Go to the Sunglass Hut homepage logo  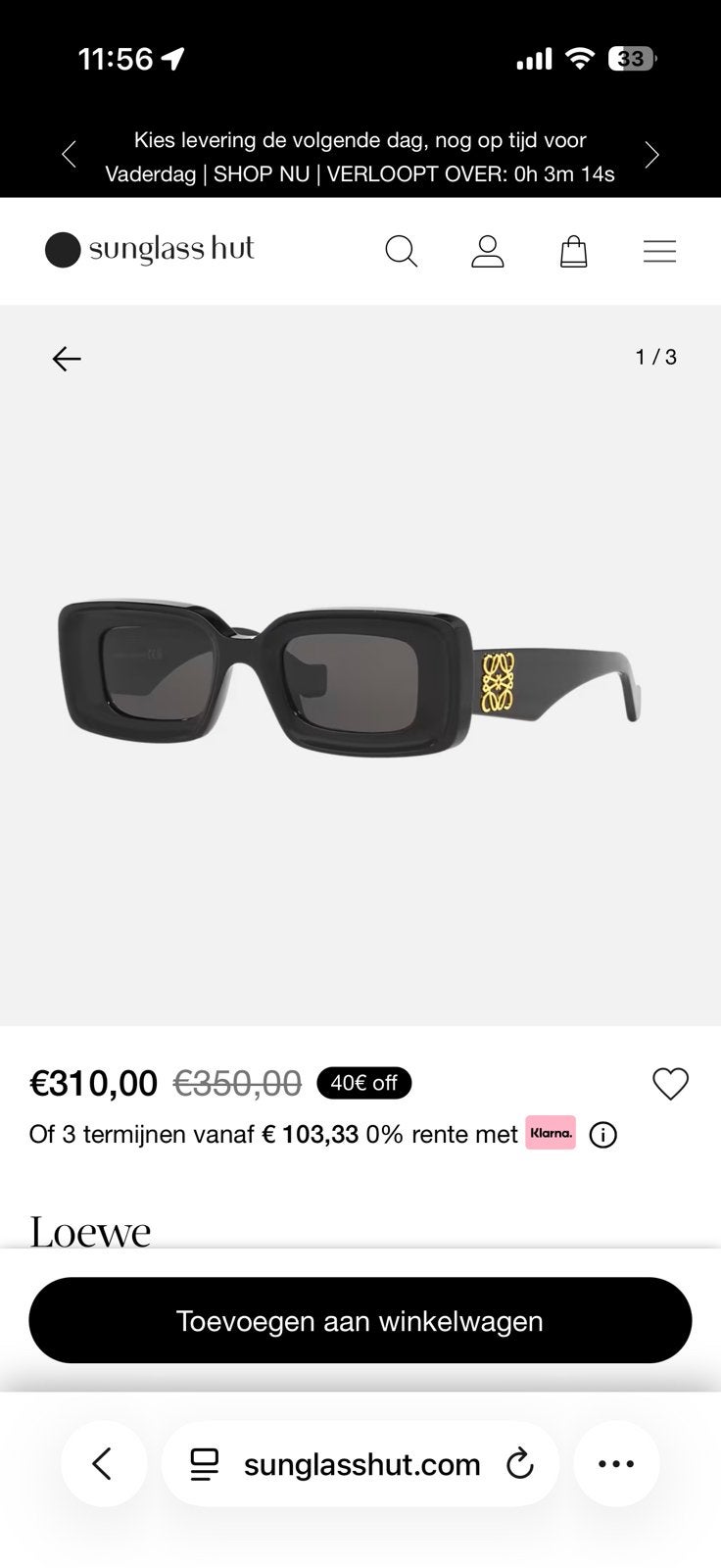tap(150, 250)
